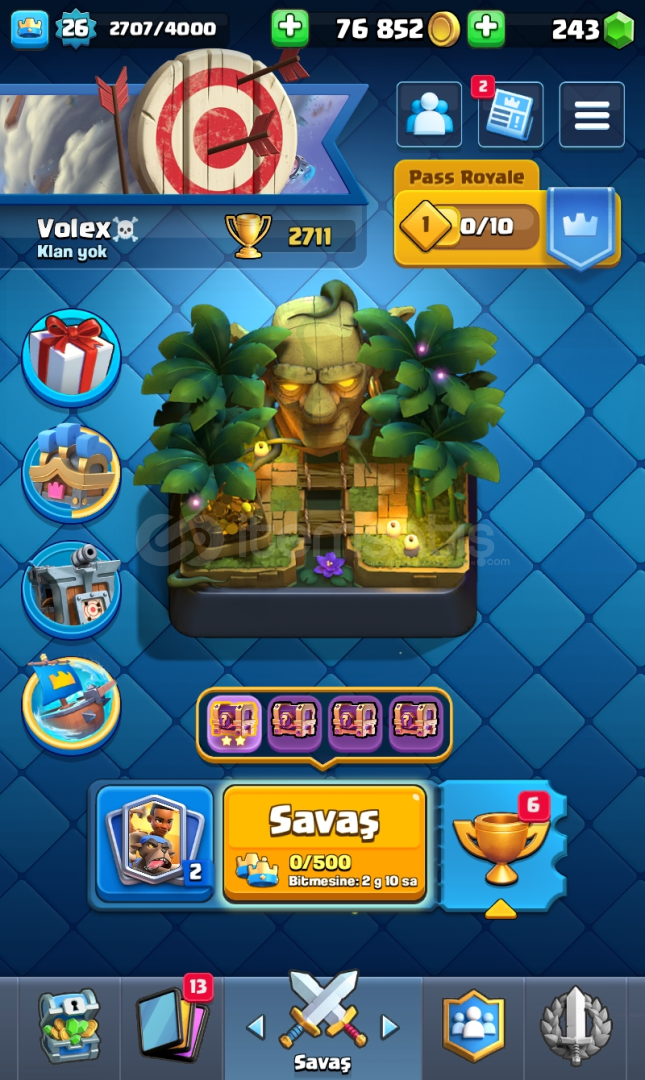Start a battle with the Savaş button

324,842
